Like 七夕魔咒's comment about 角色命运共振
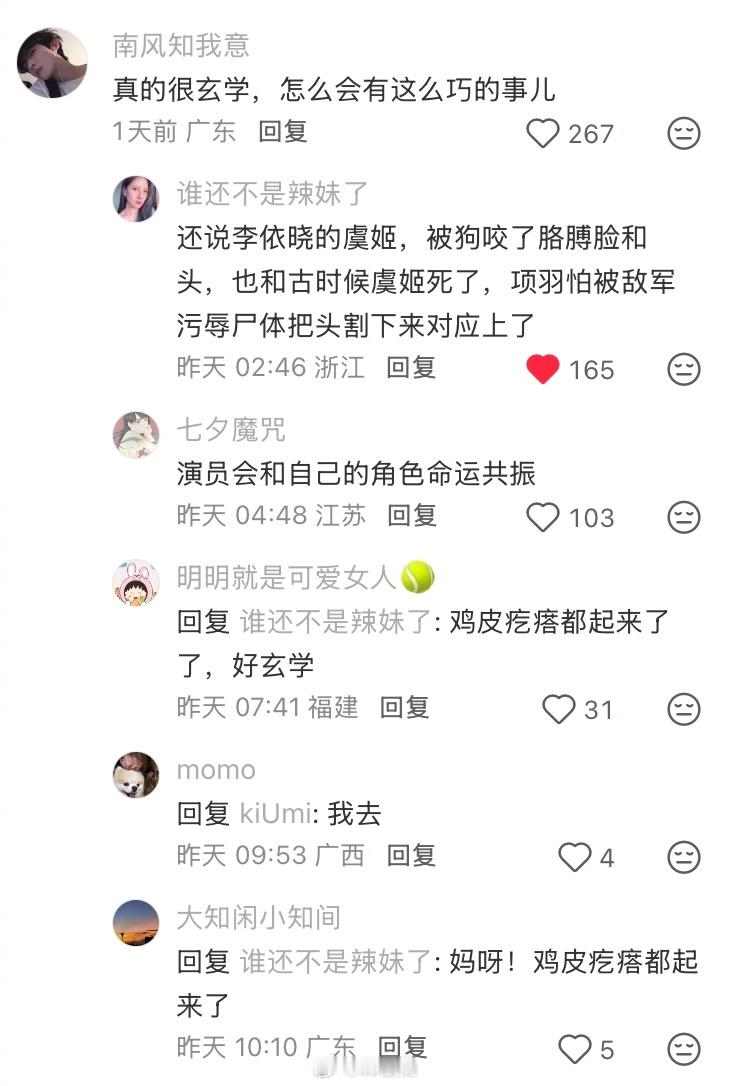Image resolution: width=733 pixels, height=1086 pixels. pyautogui.click(x=545, y=516)
